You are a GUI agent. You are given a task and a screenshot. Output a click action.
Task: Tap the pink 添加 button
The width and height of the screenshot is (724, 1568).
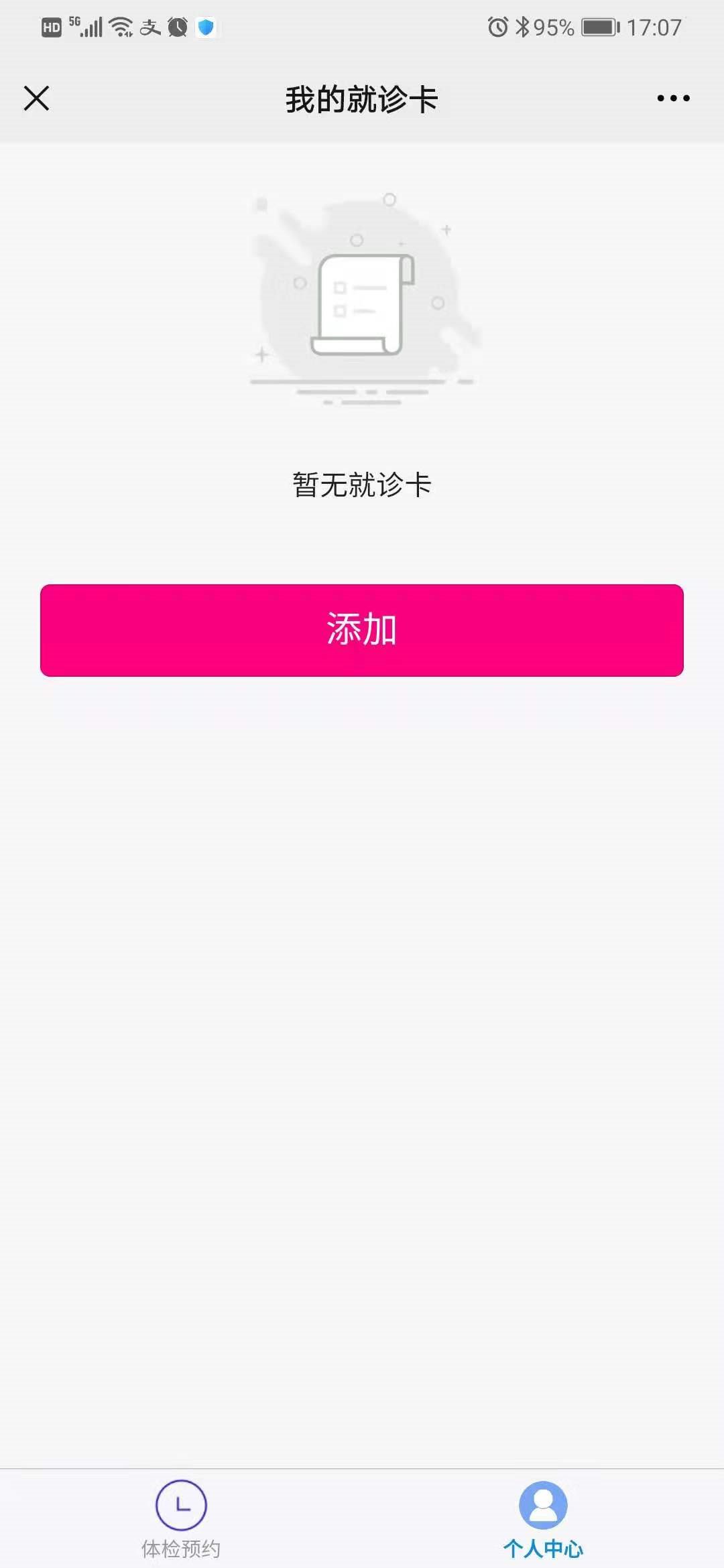coord(362,630)
